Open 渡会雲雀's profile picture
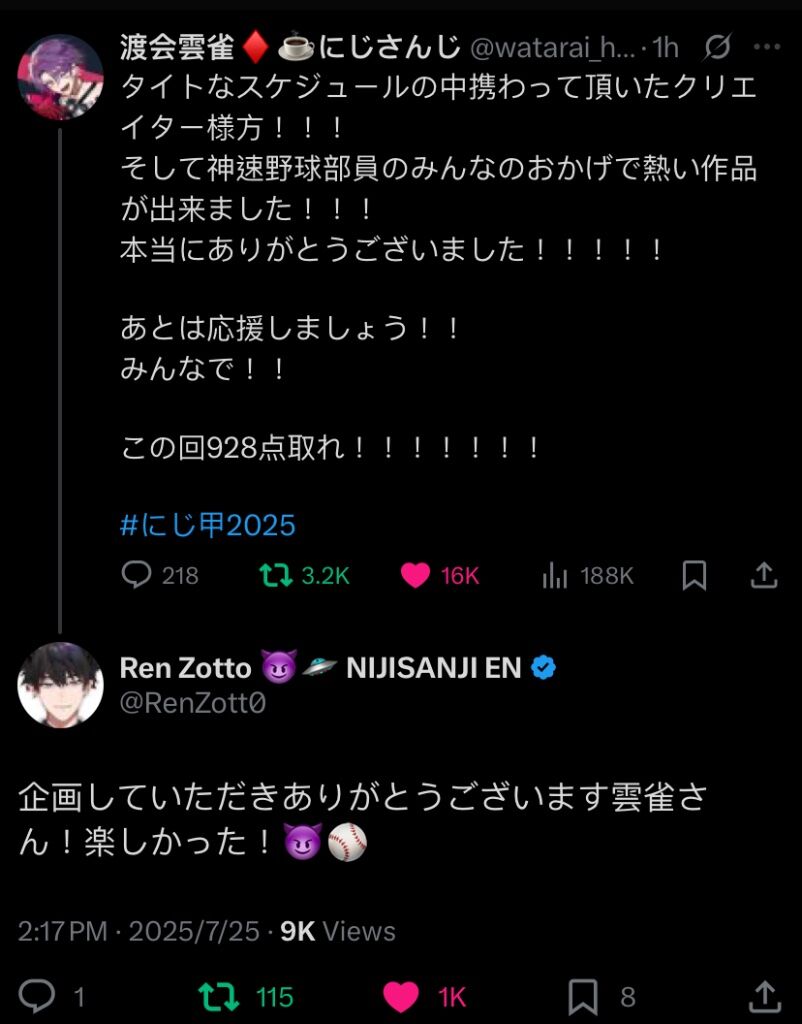Screen dimensions: 802x1024 click(x=60, y=76)
